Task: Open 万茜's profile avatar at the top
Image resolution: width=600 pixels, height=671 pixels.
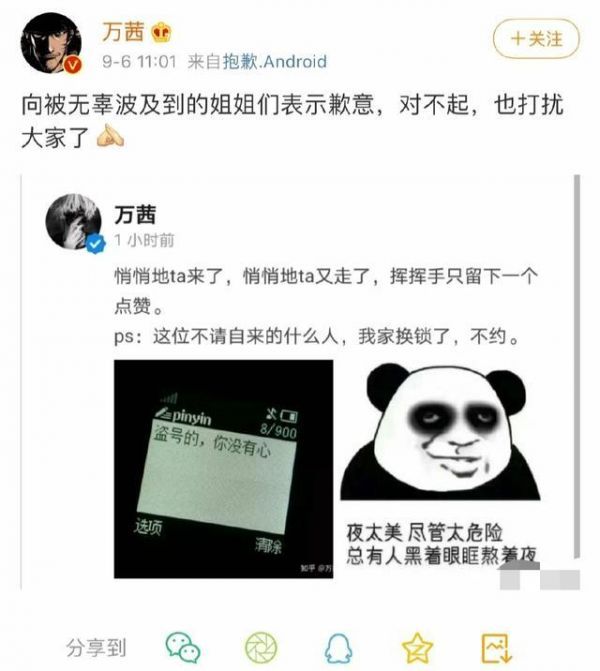Action: [x=49, y=46]
